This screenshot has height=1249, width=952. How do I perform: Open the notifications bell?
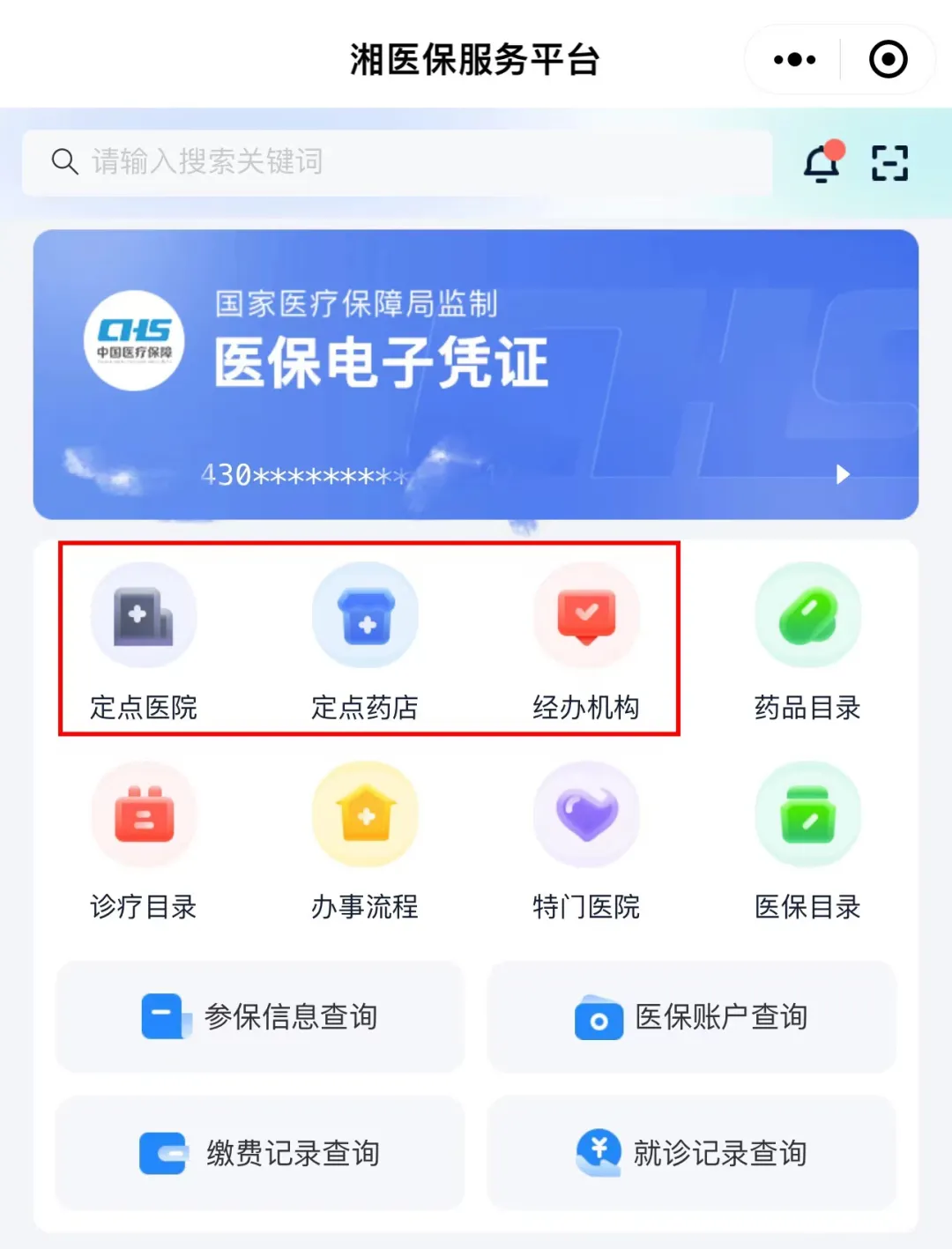tap(822, 163)
